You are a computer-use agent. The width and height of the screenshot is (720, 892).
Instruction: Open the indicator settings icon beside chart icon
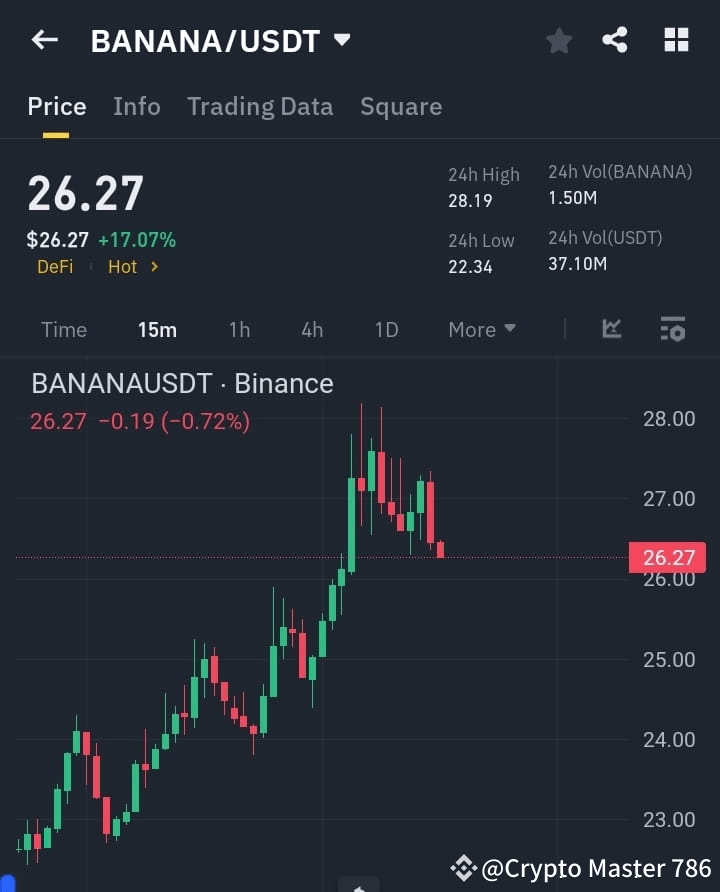pos(670,329)
